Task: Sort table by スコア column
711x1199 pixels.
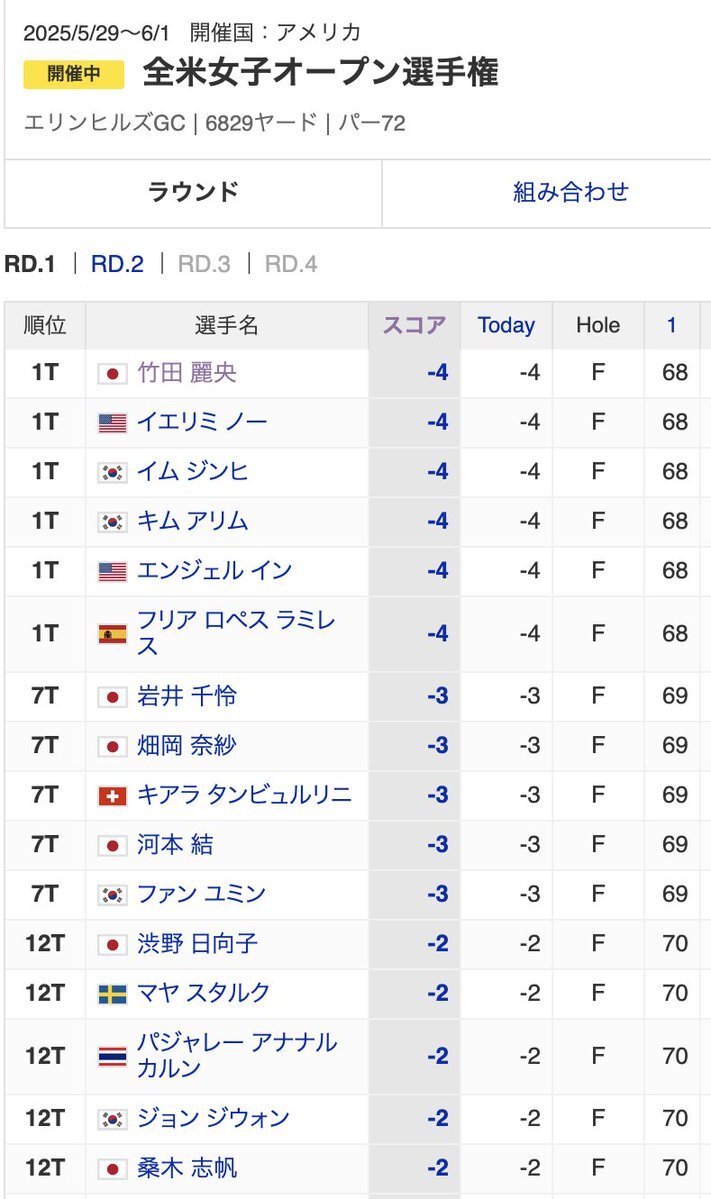Action: [414, 325]
